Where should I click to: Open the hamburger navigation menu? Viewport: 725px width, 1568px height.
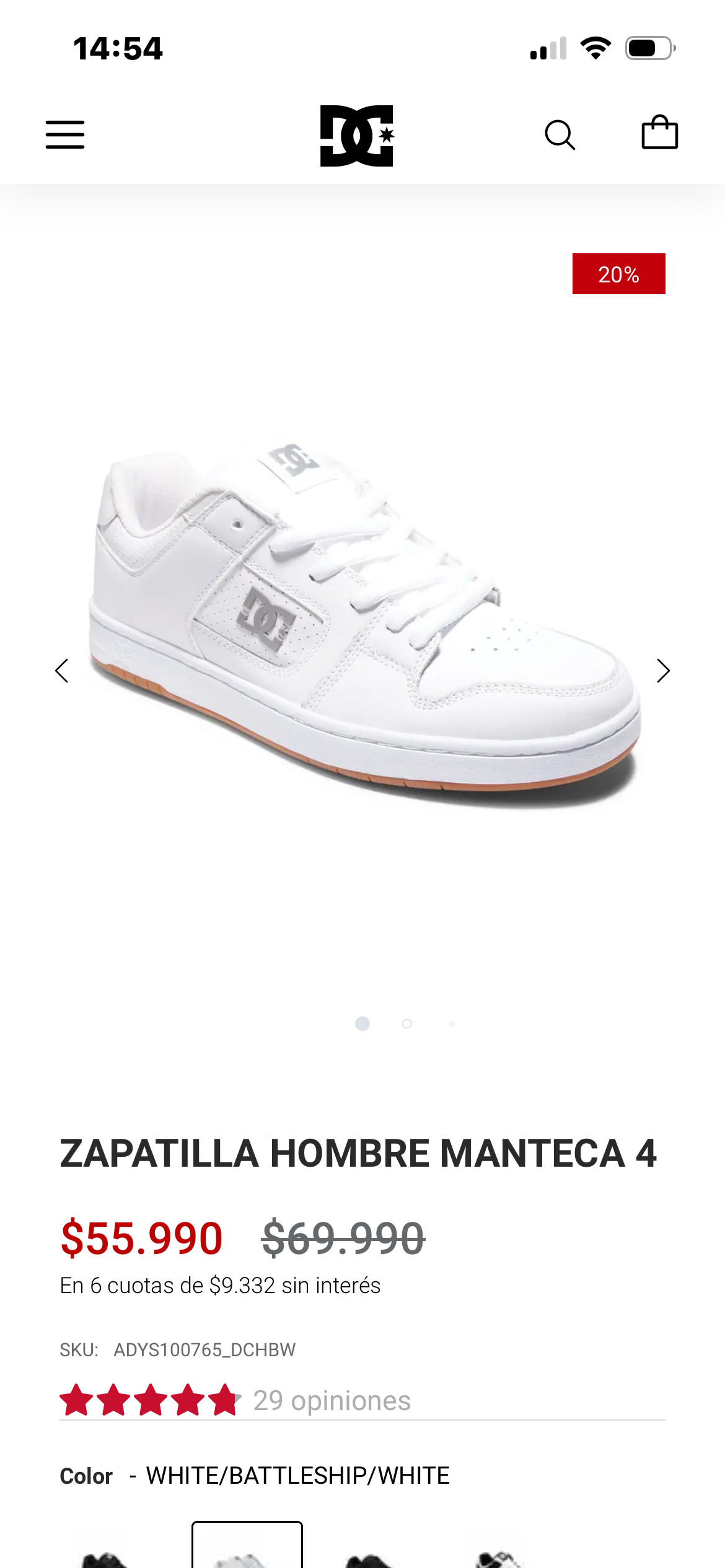[64, 134]
